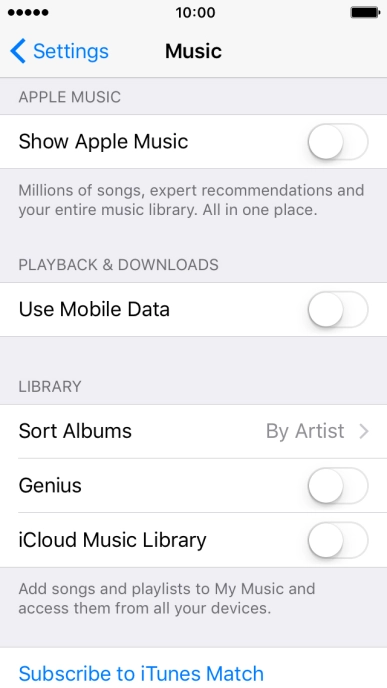Image resolution: width=387 pixels, height=688 pixels.
Task: Tap Subscribe to iTunes Match
Action: click(141, 673)
